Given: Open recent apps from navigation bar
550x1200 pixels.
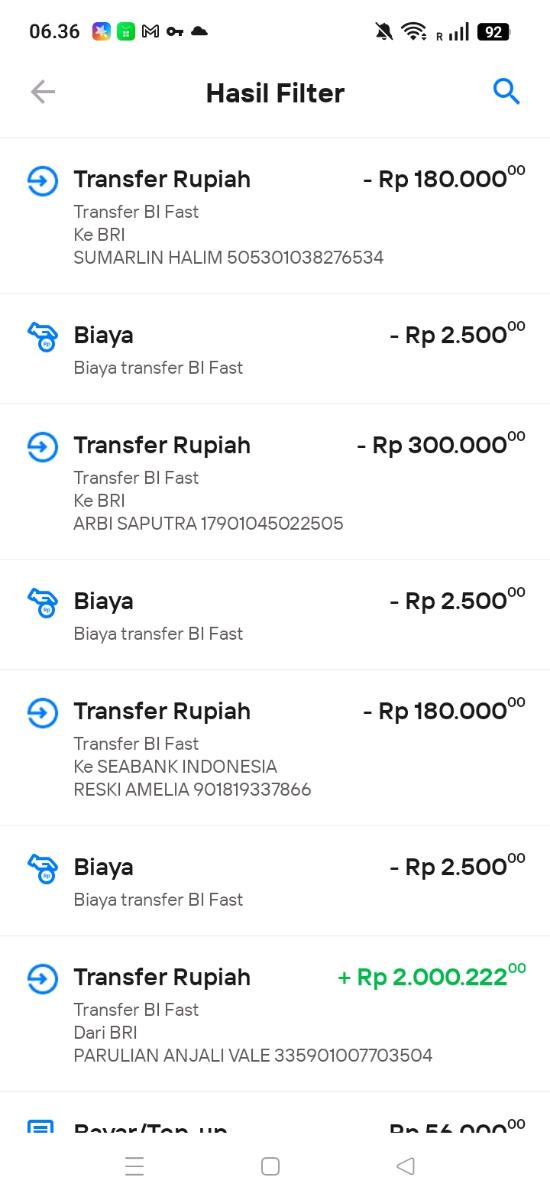Looking at the screenshot, I should tap(135, 1166).
